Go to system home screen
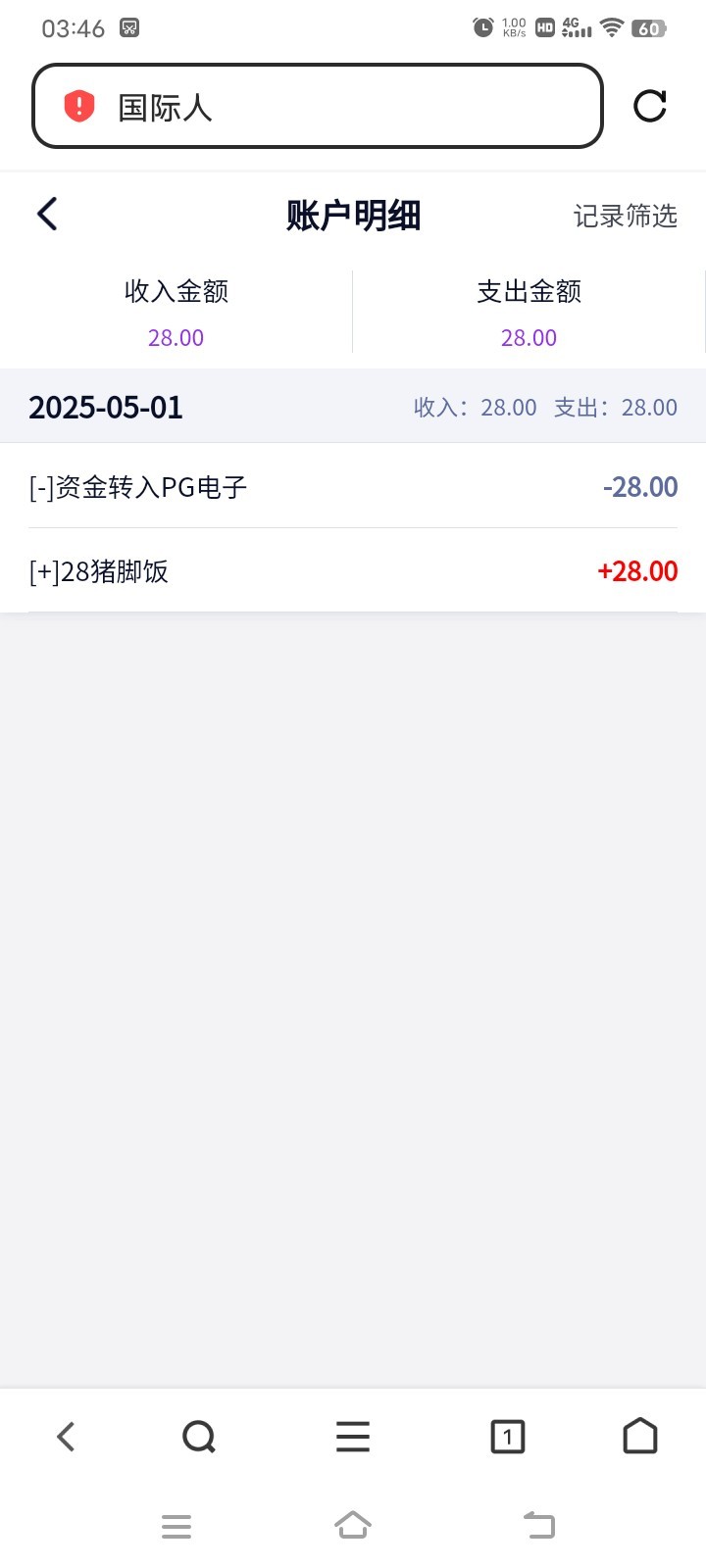 coord(353,1526)
